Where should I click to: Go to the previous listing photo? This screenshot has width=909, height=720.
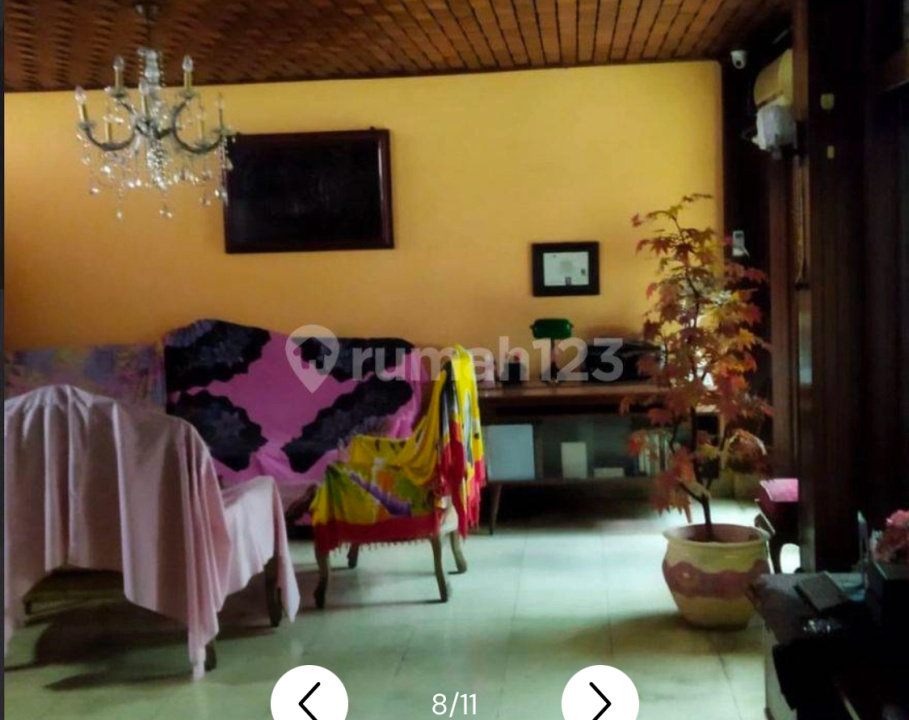coord(309,699)
